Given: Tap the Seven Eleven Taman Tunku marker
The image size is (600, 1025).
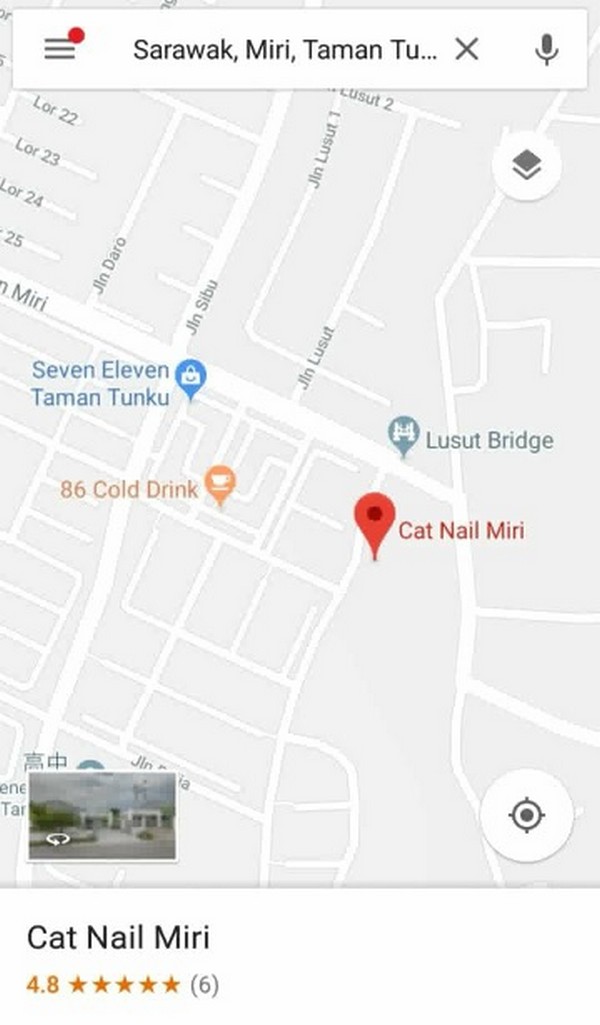Looking at the screenshot, I should [191, 380].
